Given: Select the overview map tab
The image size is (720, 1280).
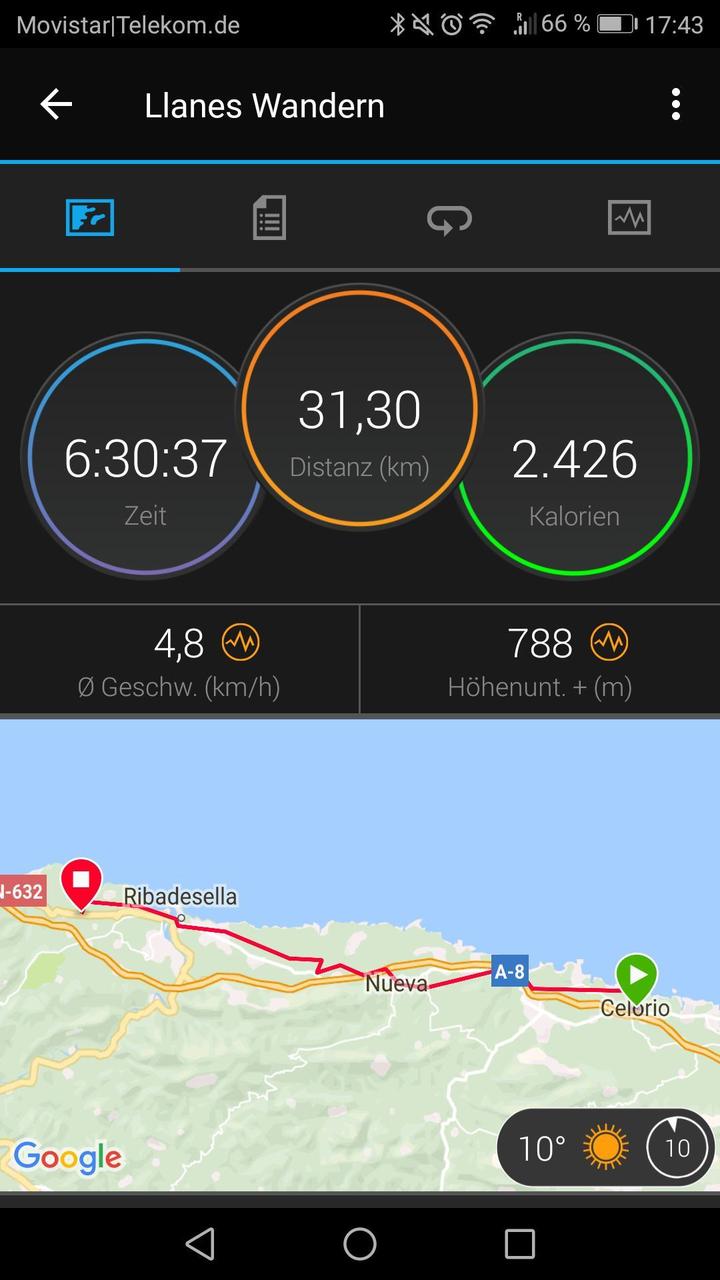Looking at the screenshot, I should pos(90,217).
